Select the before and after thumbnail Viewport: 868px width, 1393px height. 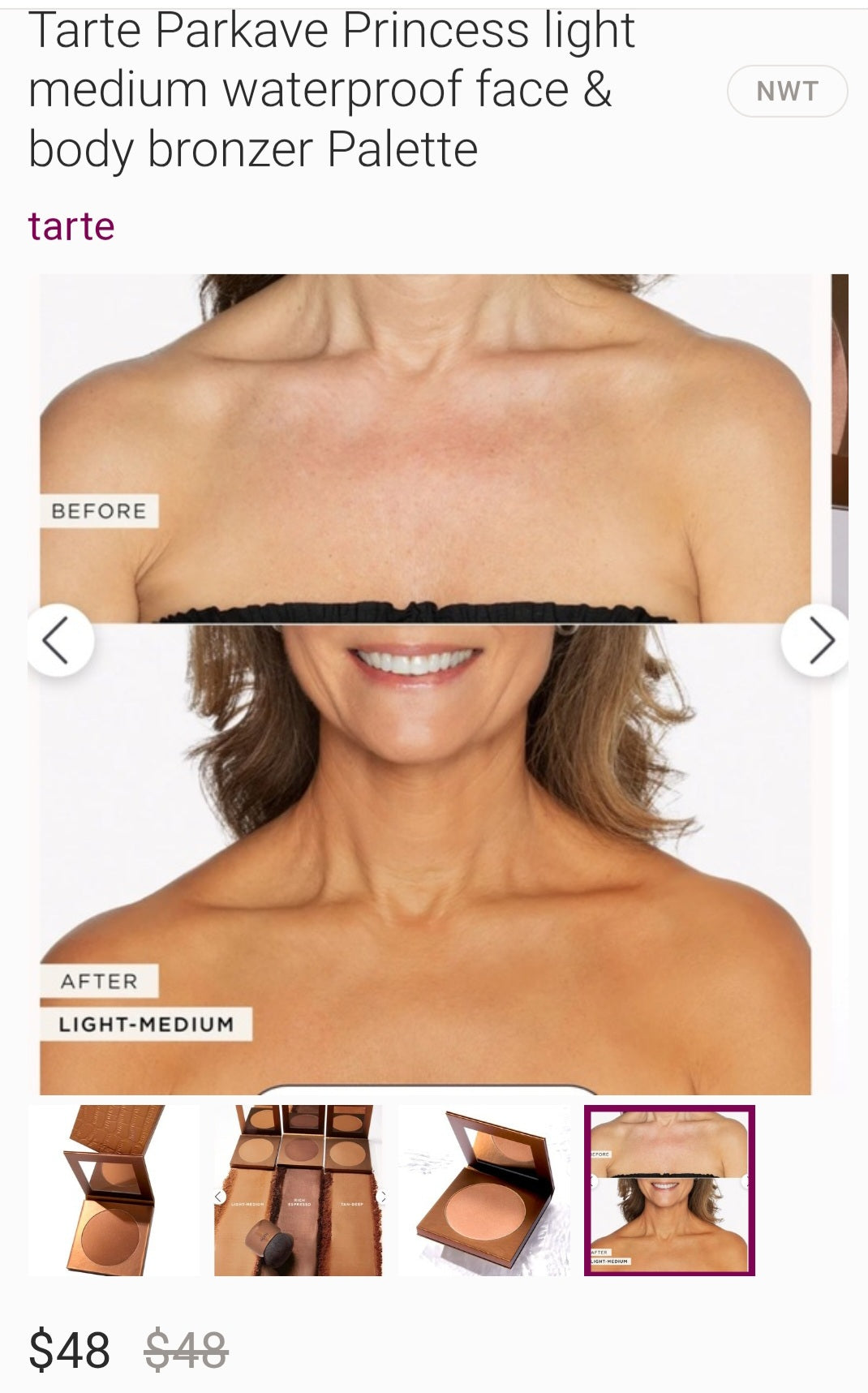(x=669, y=1190)
